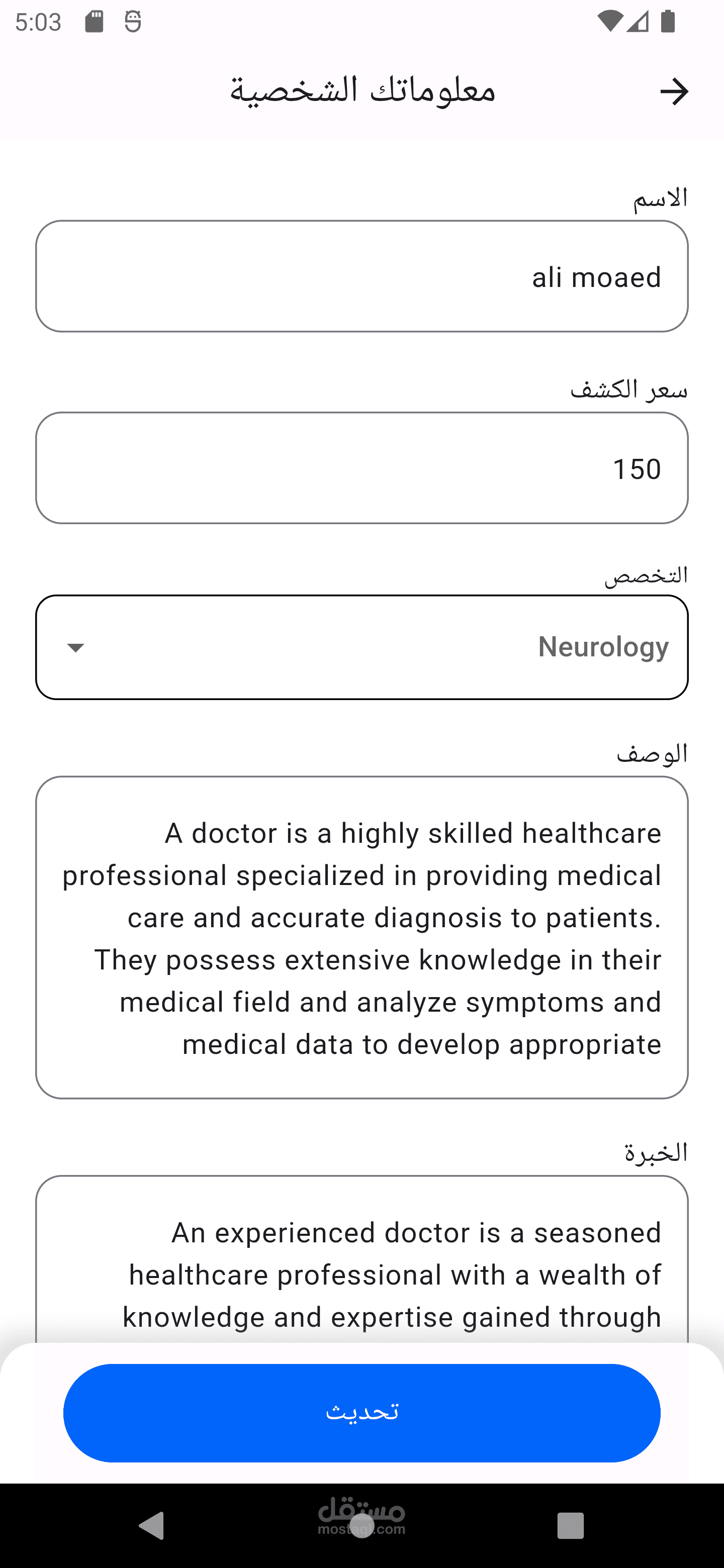This screenshot has width=724, height=1568.
Task: Go back using the top arrow icon
Action: pos(674,92)
